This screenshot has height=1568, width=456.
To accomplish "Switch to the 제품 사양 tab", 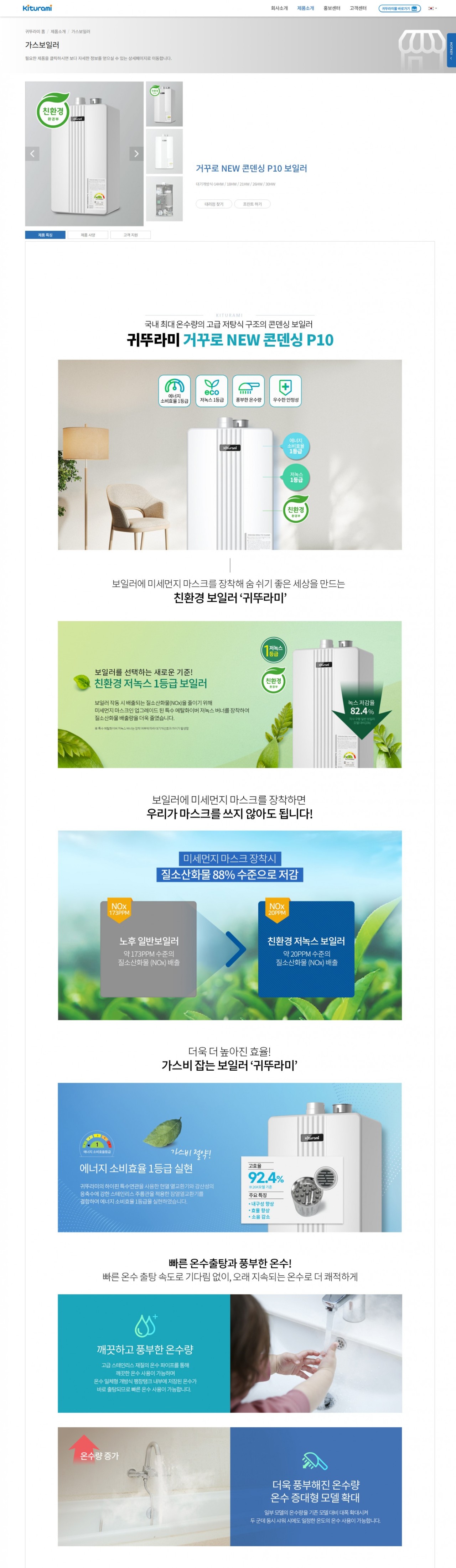I will click(88, 235).
